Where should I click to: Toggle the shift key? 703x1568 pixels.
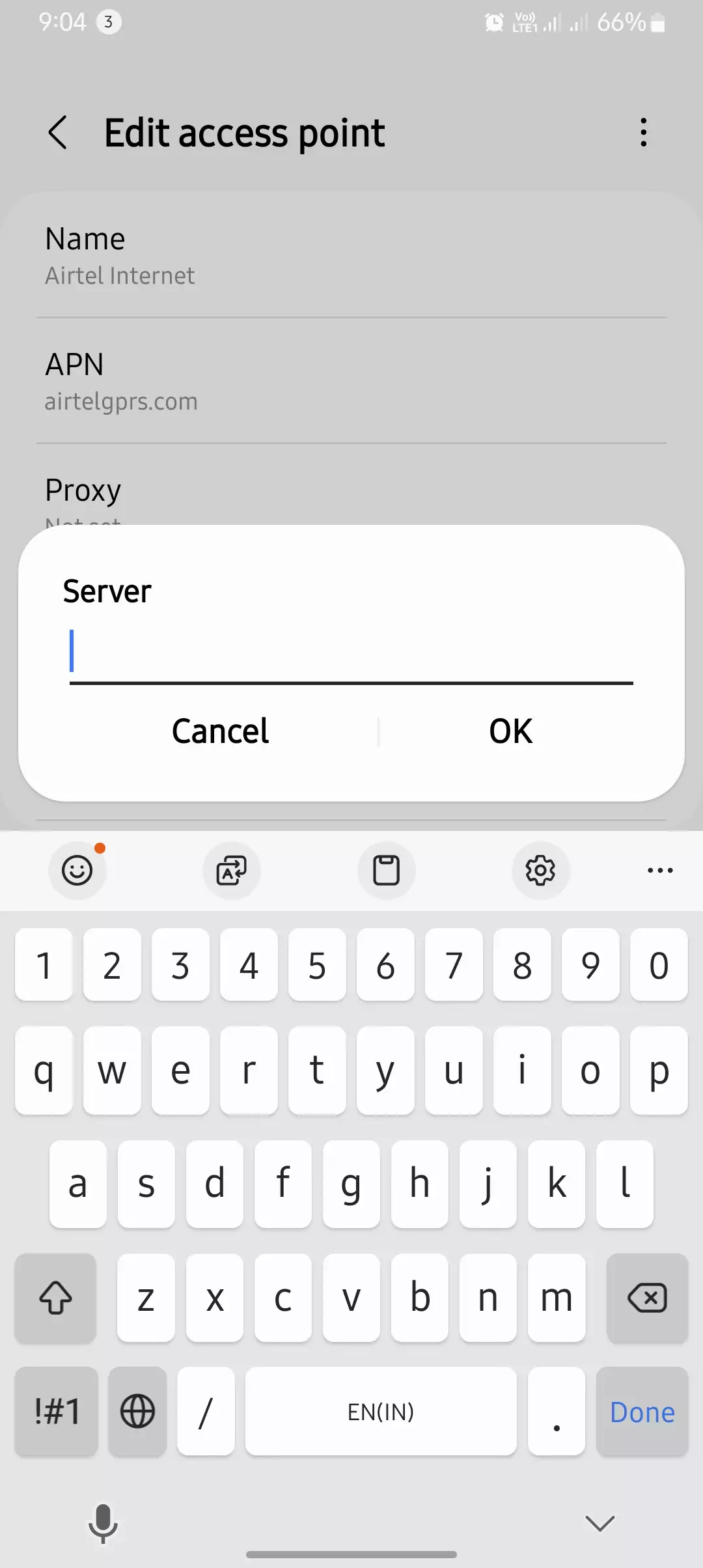coord(56,1298)
